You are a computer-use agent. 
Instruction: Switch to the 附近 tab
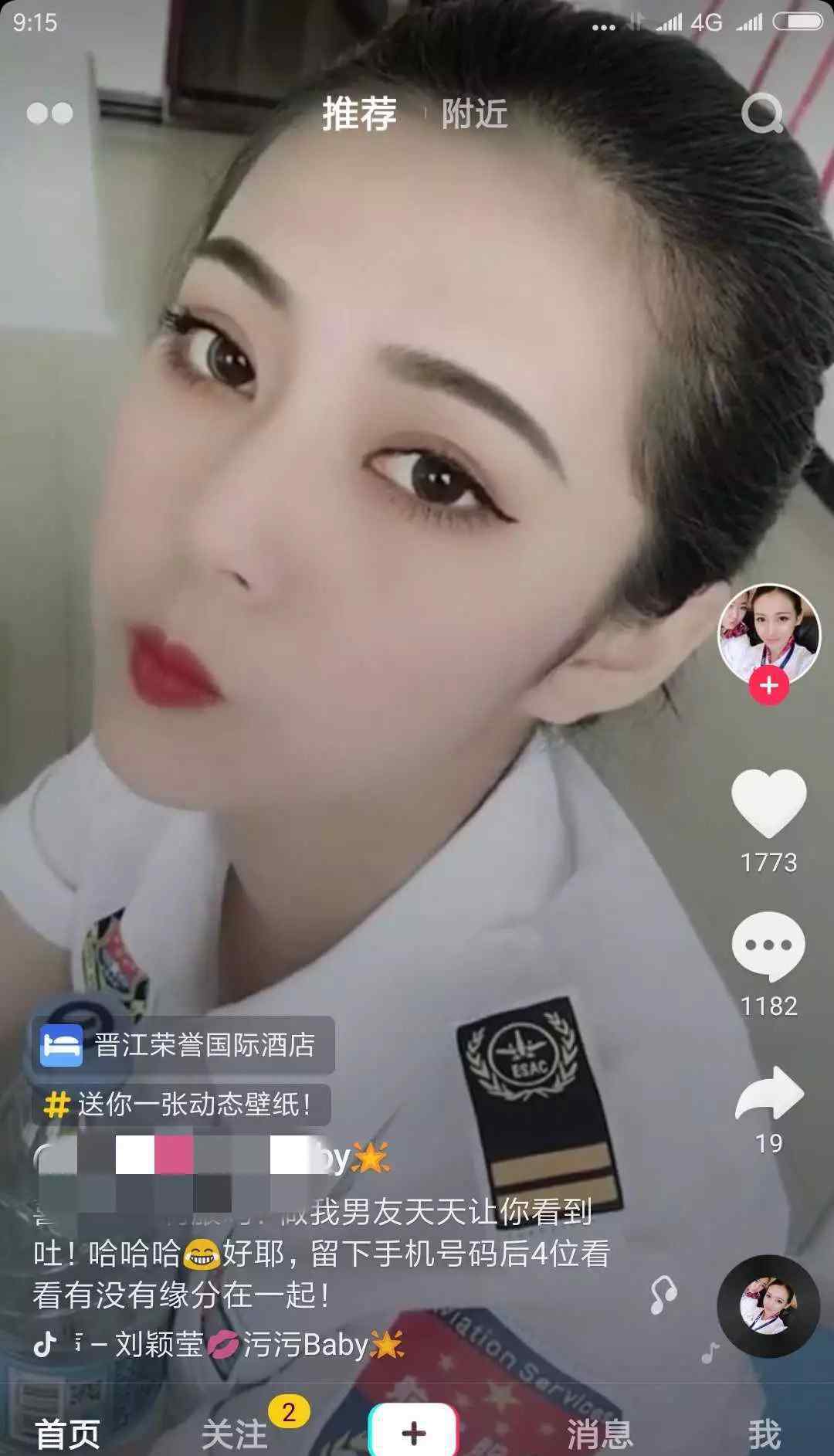(x=474, y=114)
